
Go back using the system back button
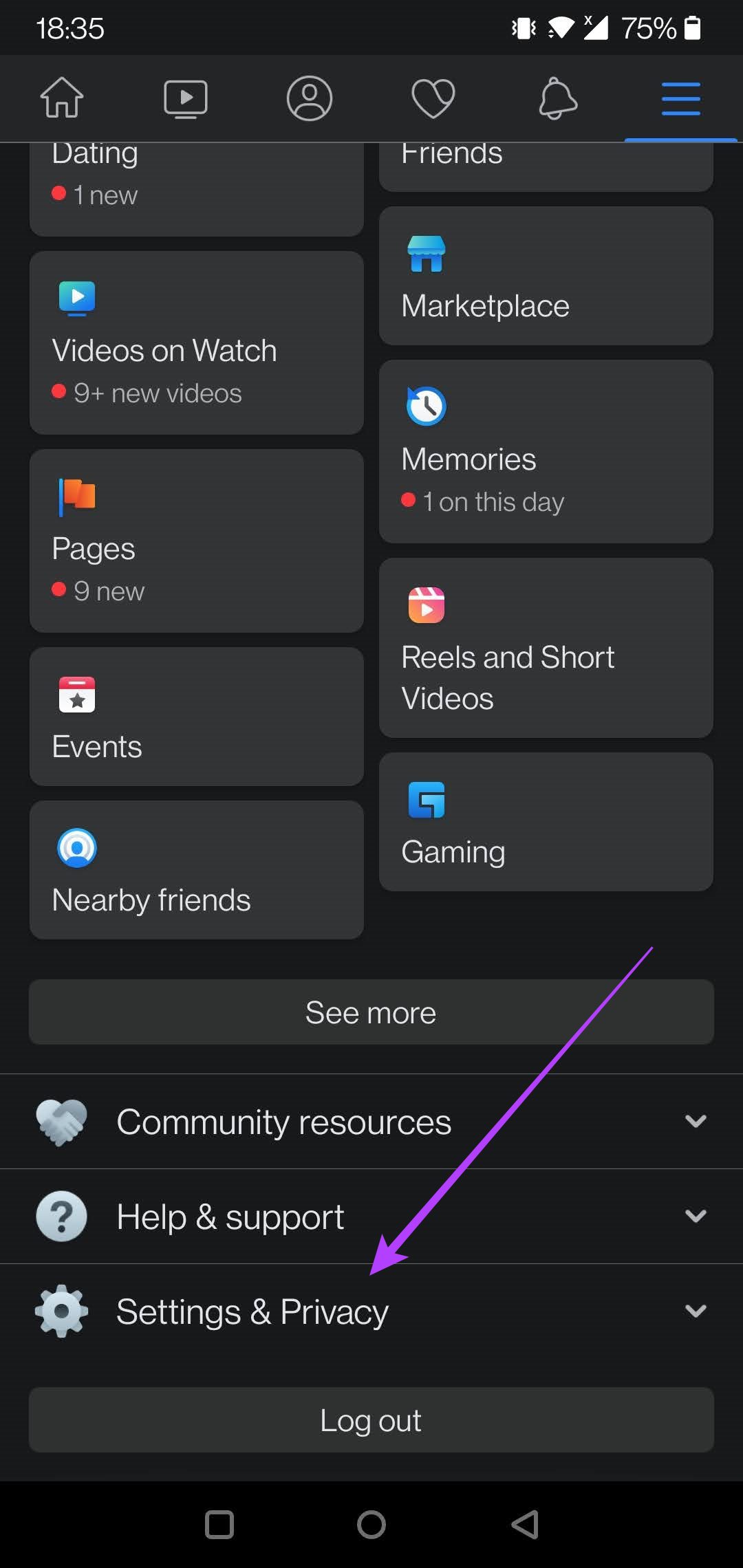click(525, 1525)
